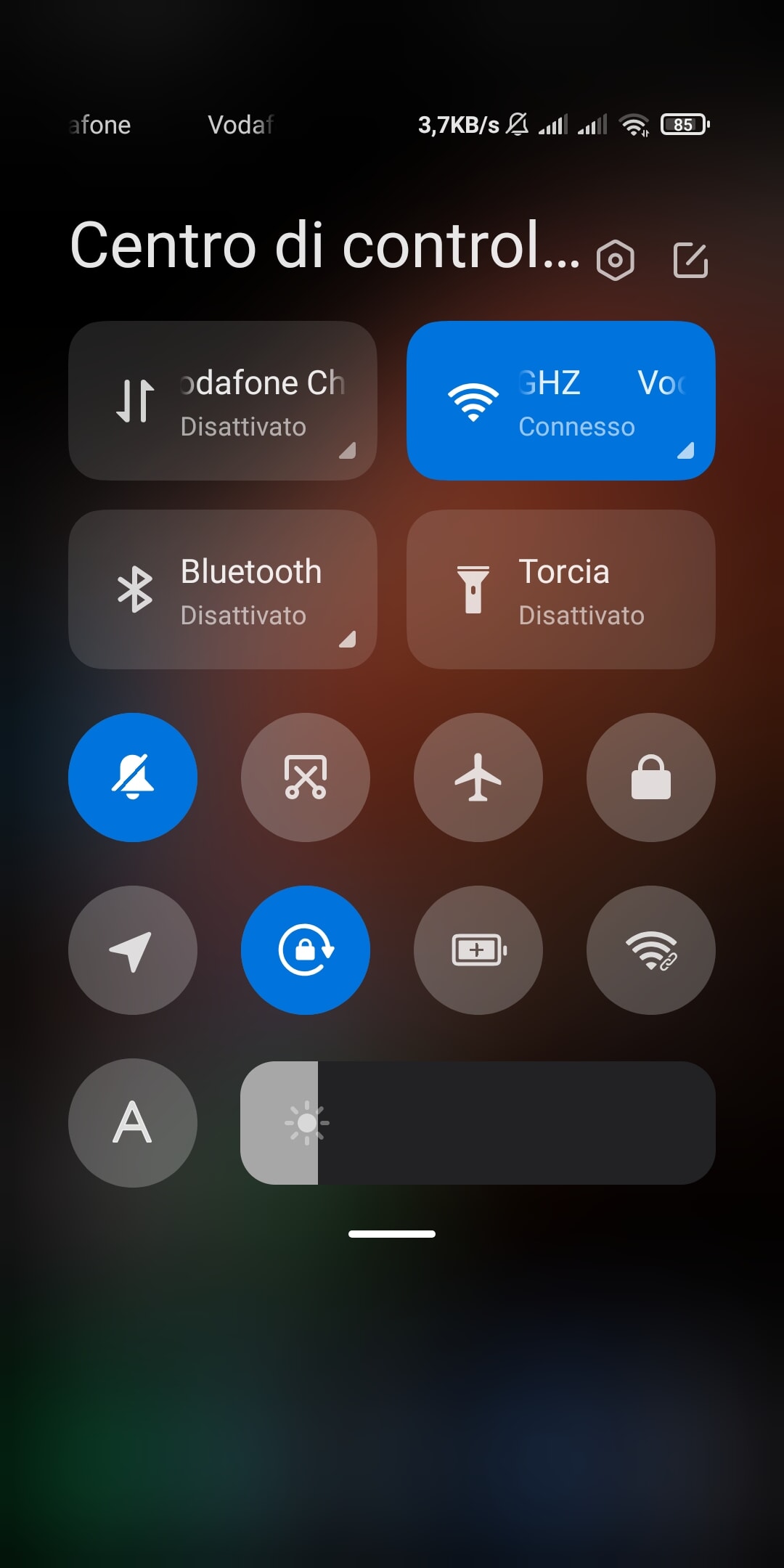Take a screenshot with the scissors icon
Viewport: 784px width, 1568px height.
click(x=306, y=777)
